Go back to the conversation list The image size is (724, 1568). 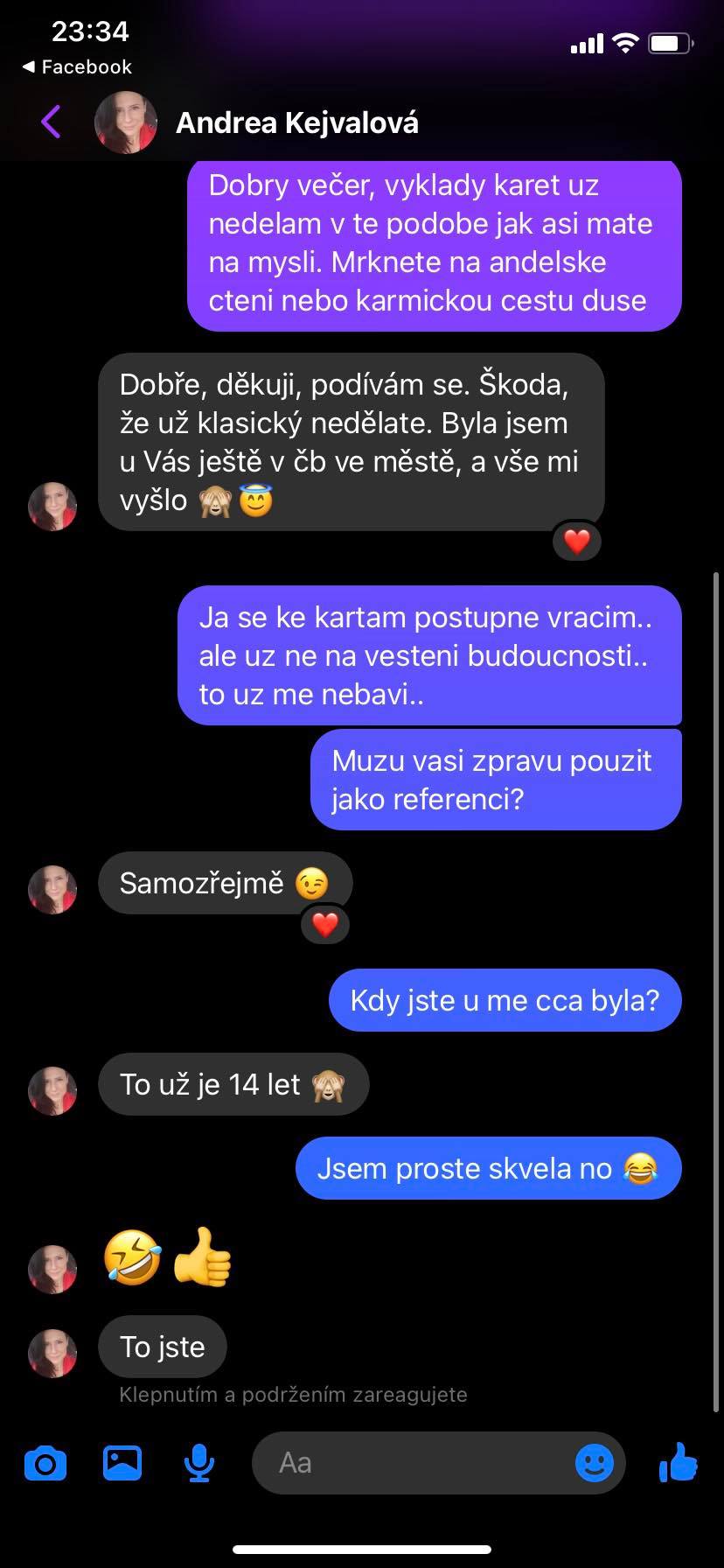click(x=51, y=122)
